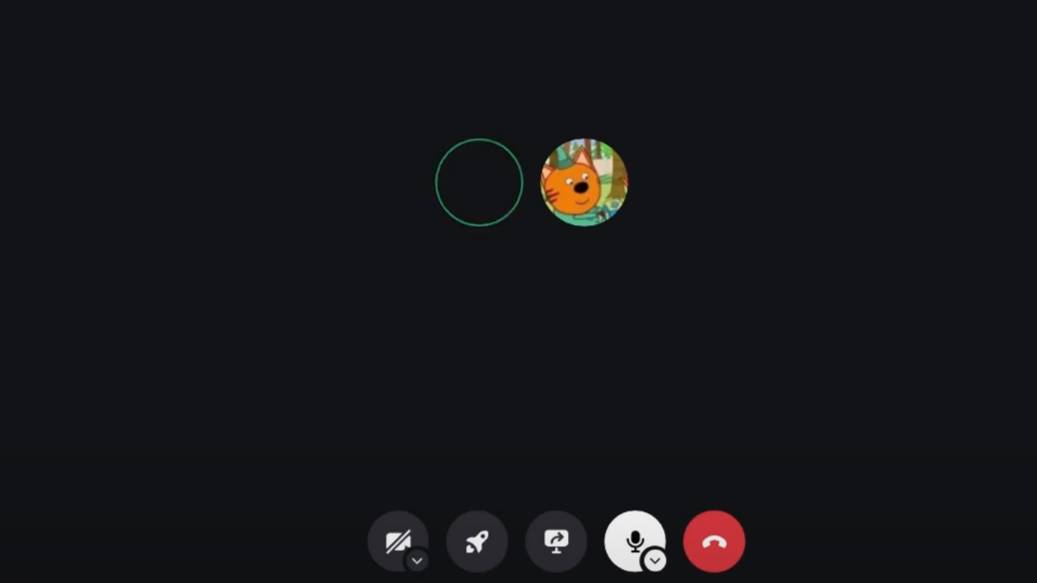Screen dimensions: 1037x583
Task: Select the orange cat avatar participant
Action: coord(584,182)
